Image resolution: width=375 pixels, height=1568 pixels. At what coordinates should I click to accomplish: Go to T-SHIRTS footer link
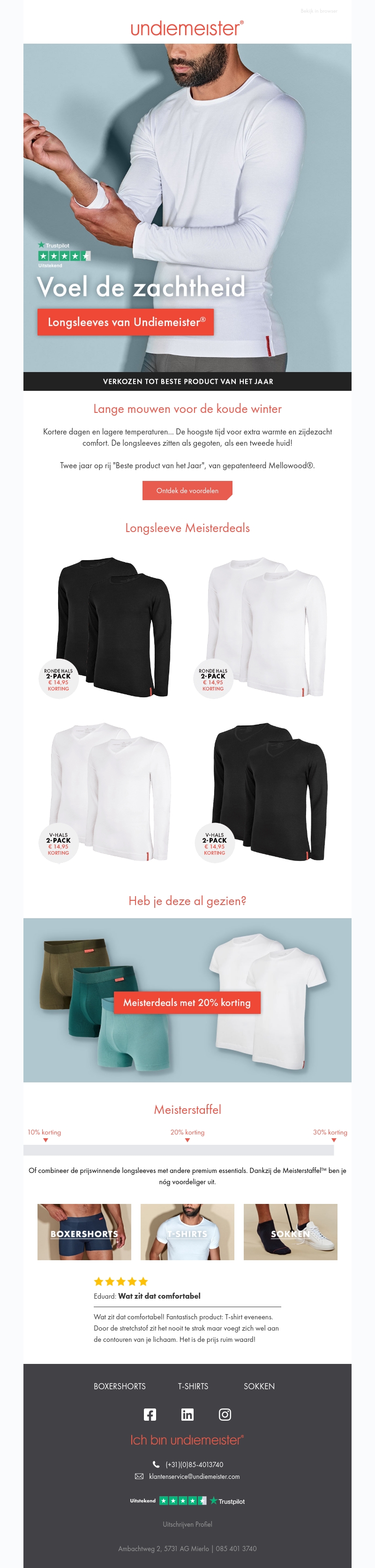click(193, 1386)
